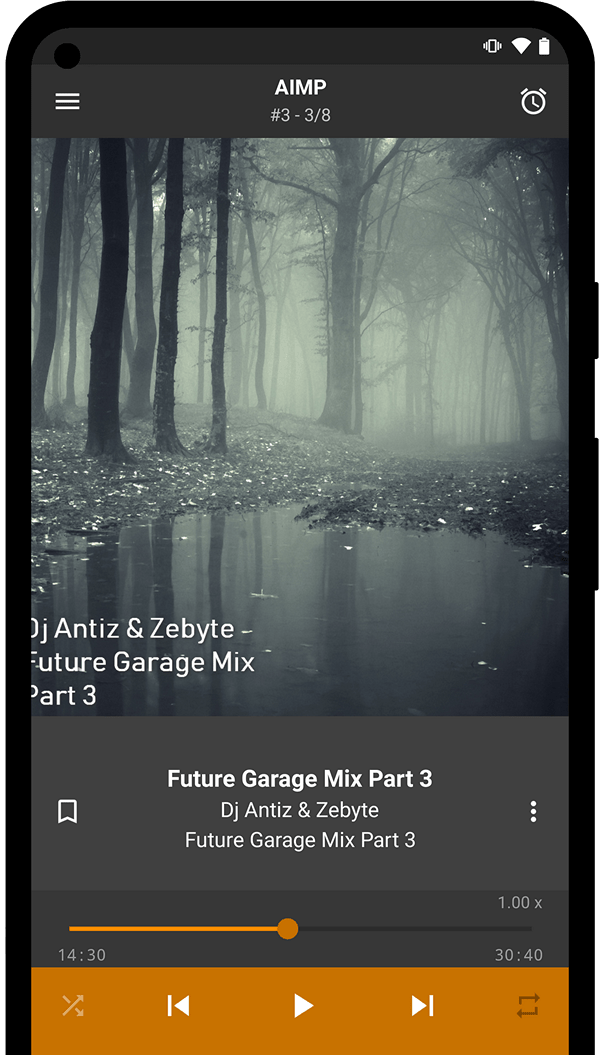
Task: Open the hamburger navigation menu
Action: [67, 101]
